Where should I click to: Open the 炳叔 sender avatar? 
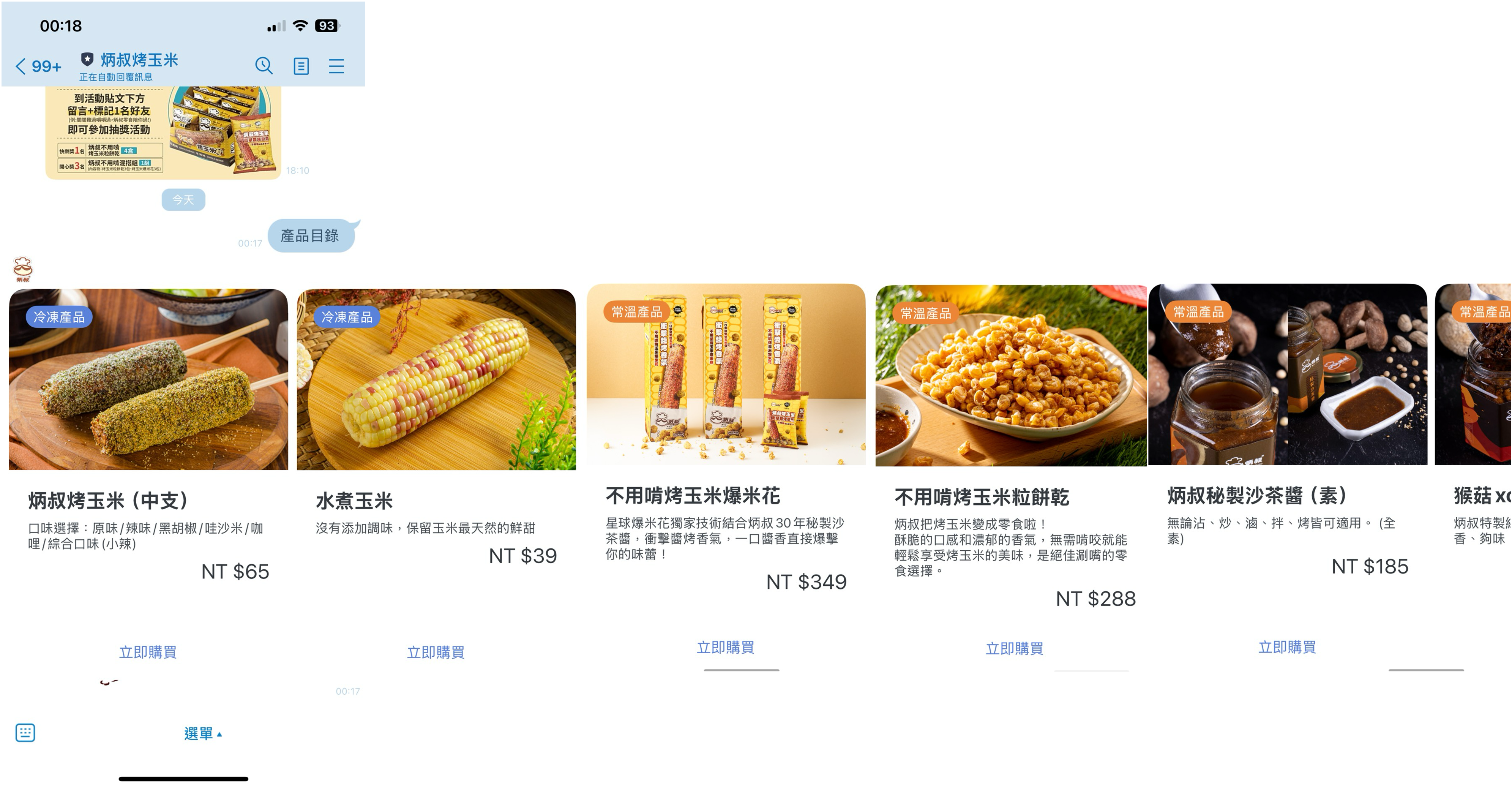[x=23, y=269]
